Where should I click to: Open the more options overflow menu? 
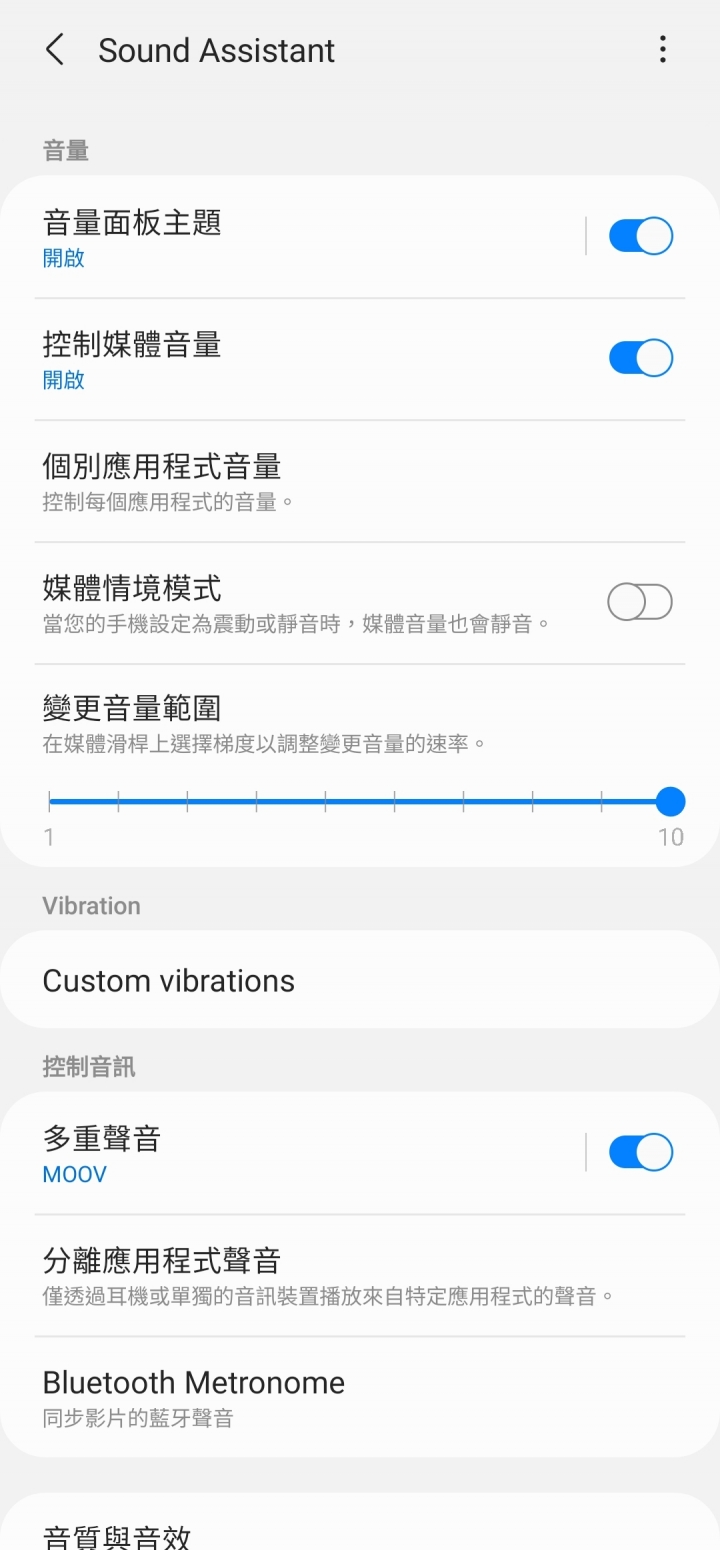[x=662, y=50]
